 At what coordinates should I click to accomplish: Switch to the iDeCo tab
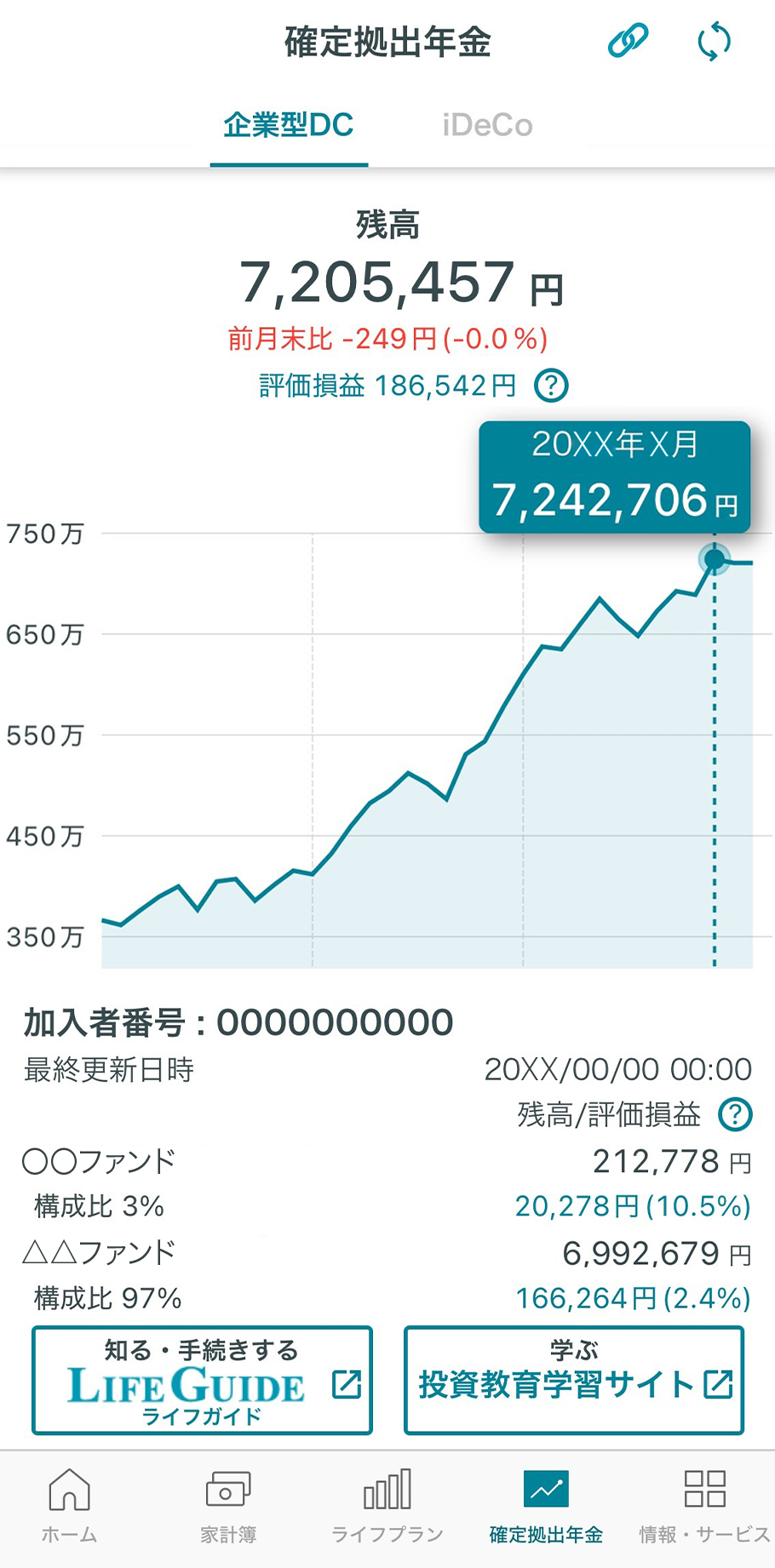[x=487, y=125]
